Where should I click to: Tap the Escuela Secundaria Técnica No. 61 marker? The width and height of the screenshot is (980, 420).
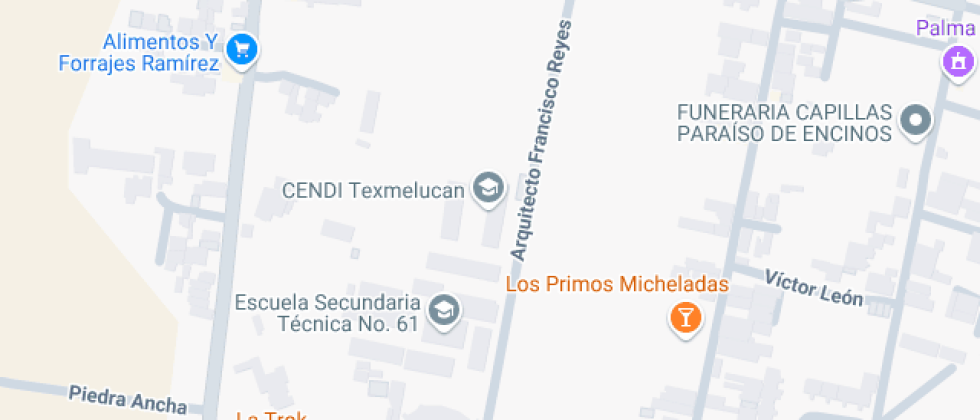444,311
